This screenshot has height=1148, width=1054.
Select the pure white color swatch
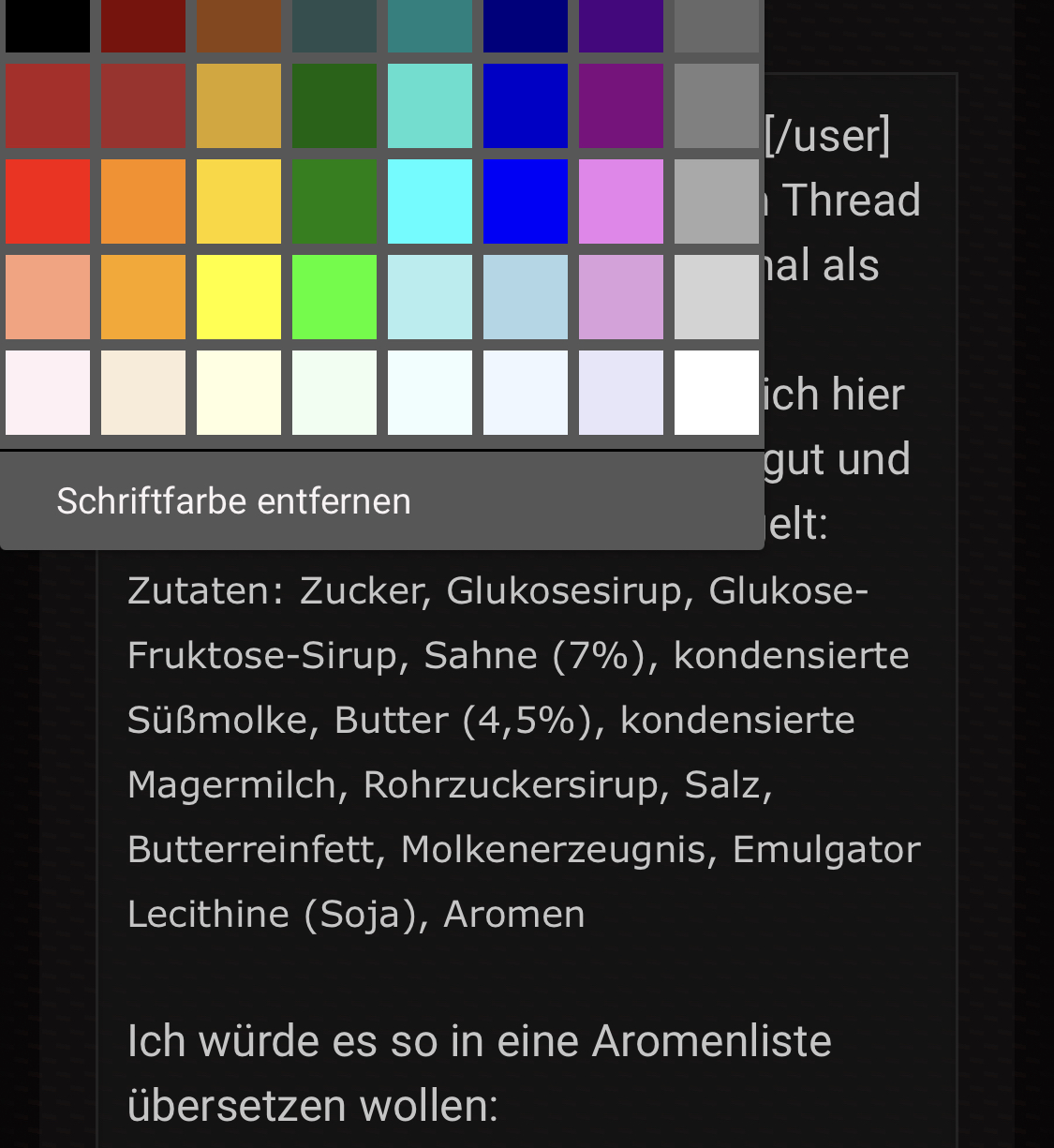point(717,393)
